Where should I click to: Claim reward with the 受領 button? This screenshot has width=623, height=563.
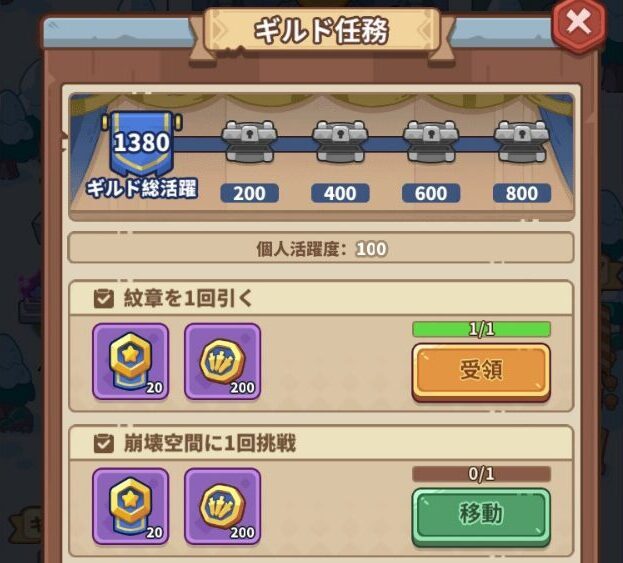481,371
